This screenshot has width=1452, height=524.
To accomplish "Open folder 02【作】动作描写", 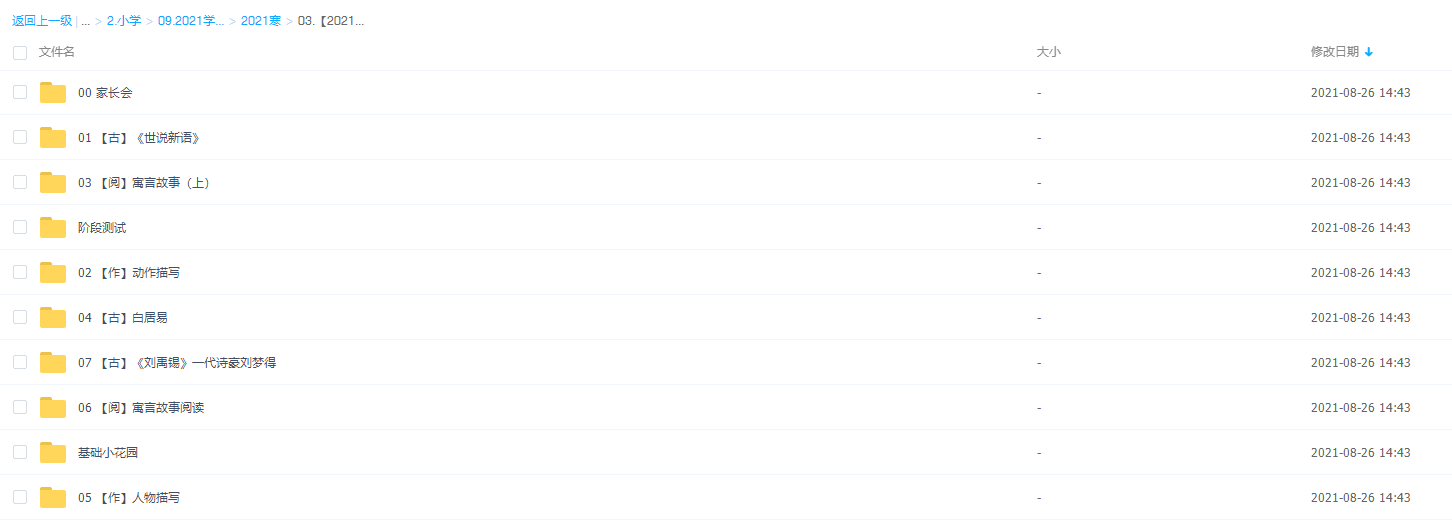I will coord(129,273).
